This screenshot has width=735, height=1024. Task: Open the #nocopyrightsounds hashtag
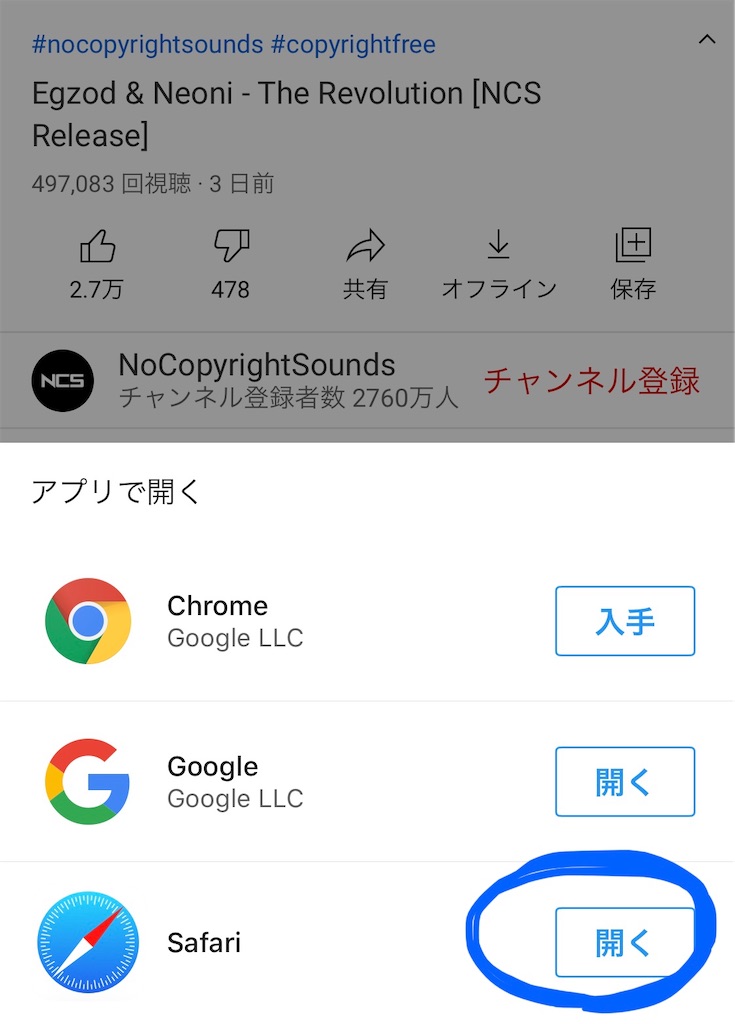click(147, 44)
